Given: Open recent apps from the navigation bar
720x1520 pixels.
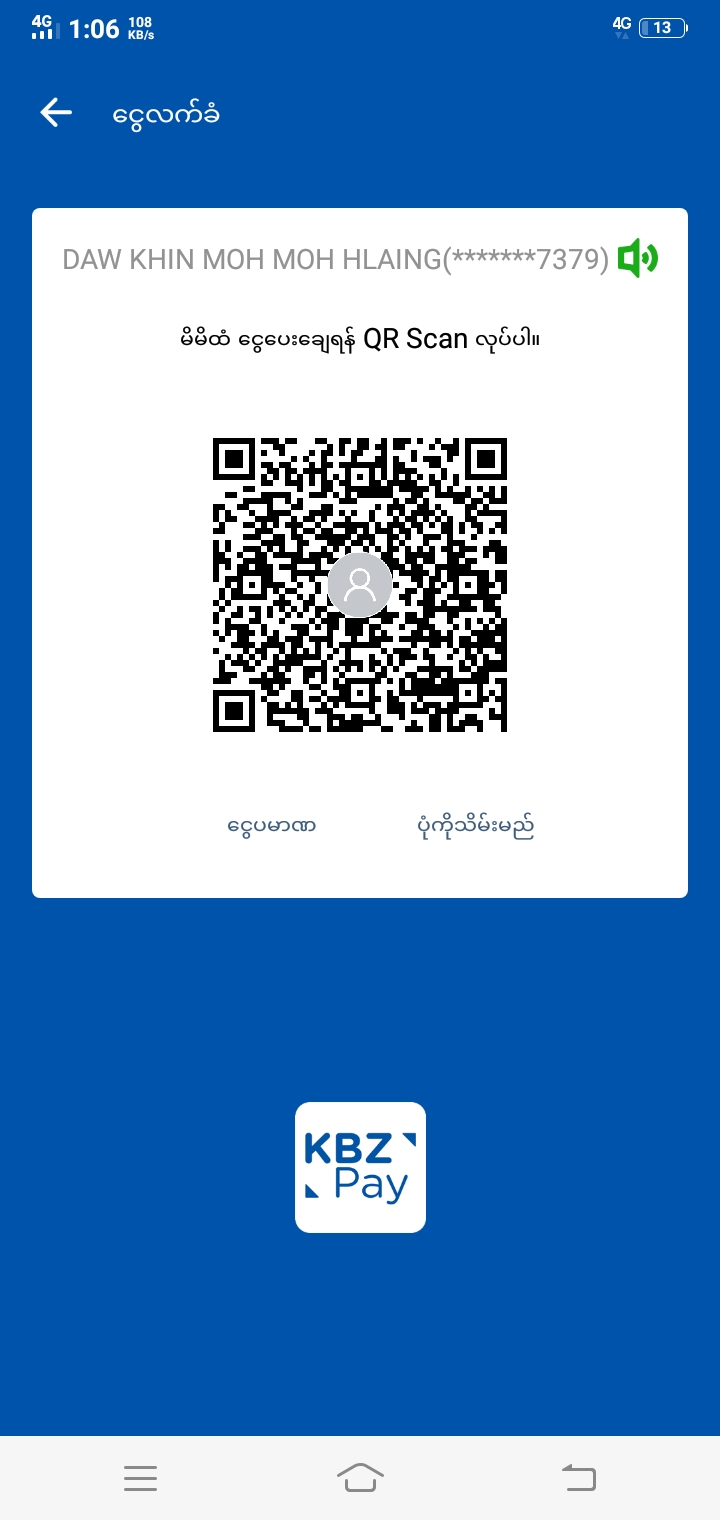Looking at the screenshot, I should (x=140, y=1477).
